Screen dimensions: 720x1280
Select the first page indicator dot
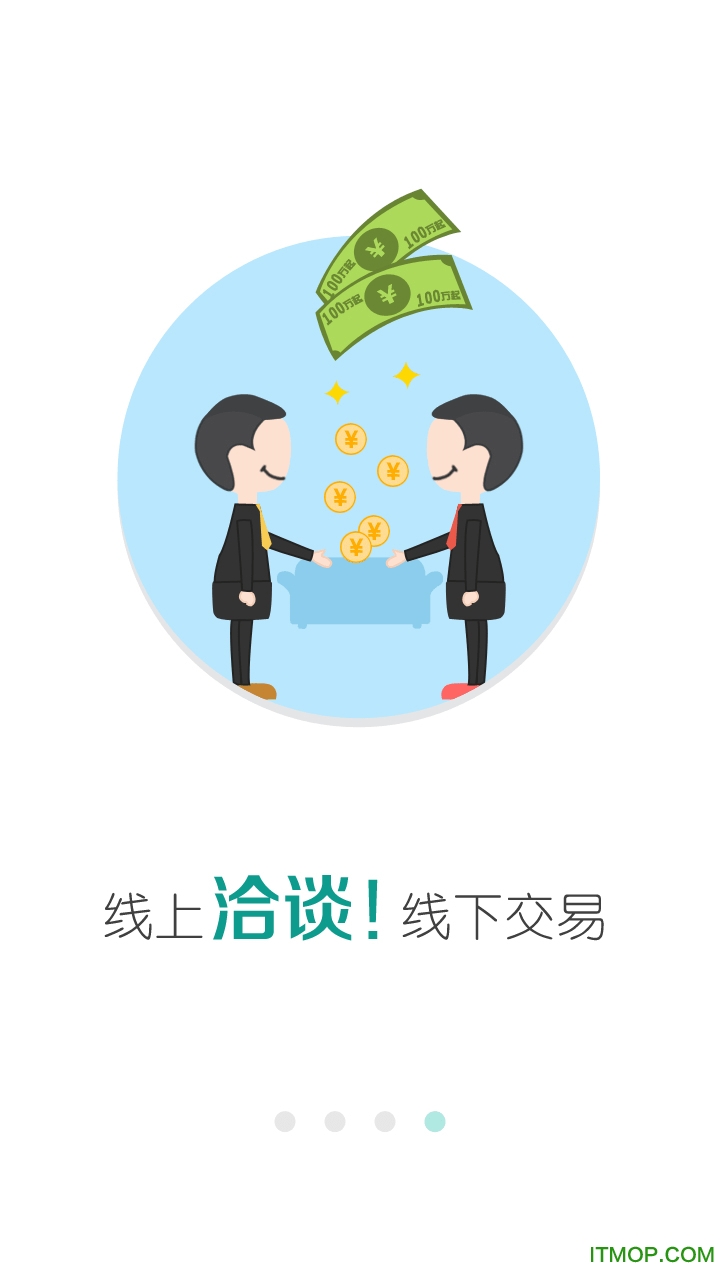[283, 1122]
